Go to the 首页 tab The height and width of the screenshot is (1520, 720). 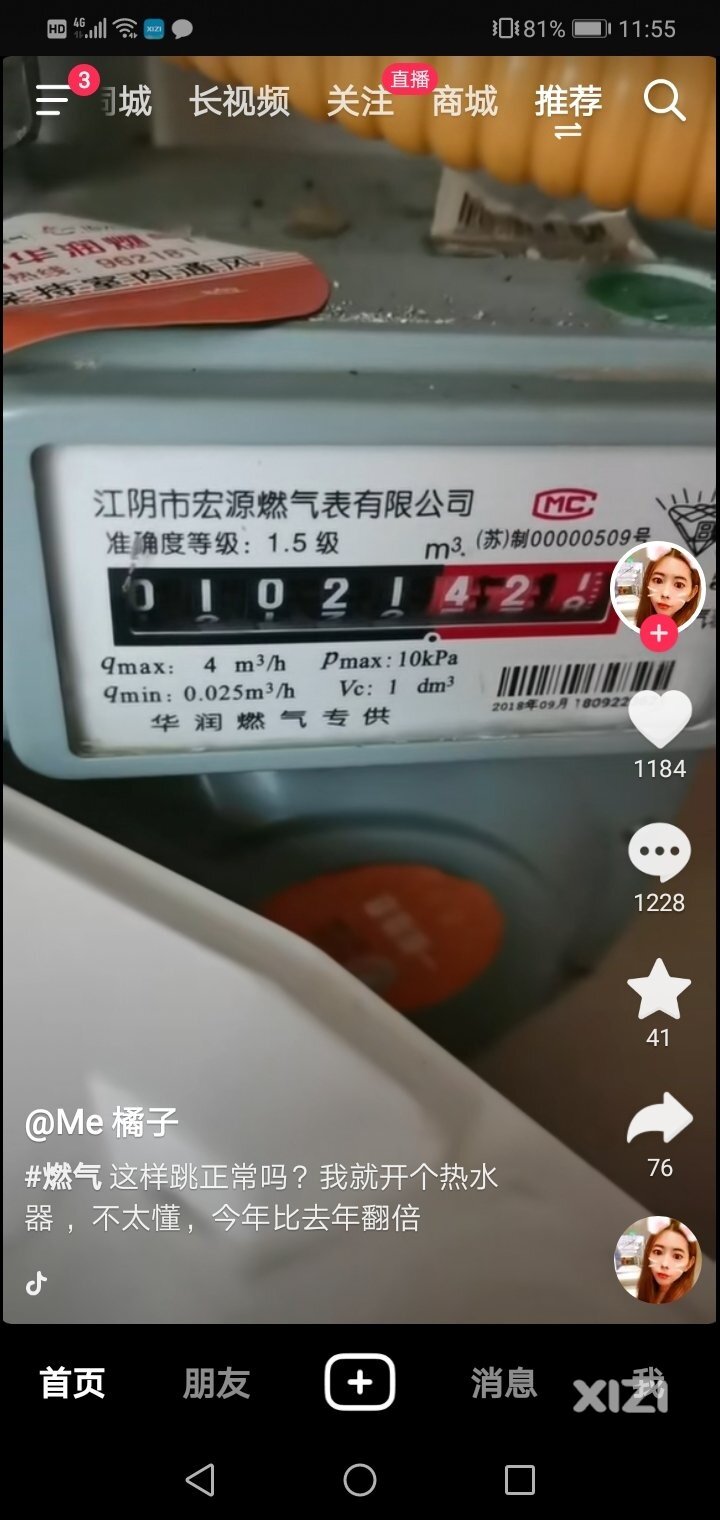(x=72, y=1383)
